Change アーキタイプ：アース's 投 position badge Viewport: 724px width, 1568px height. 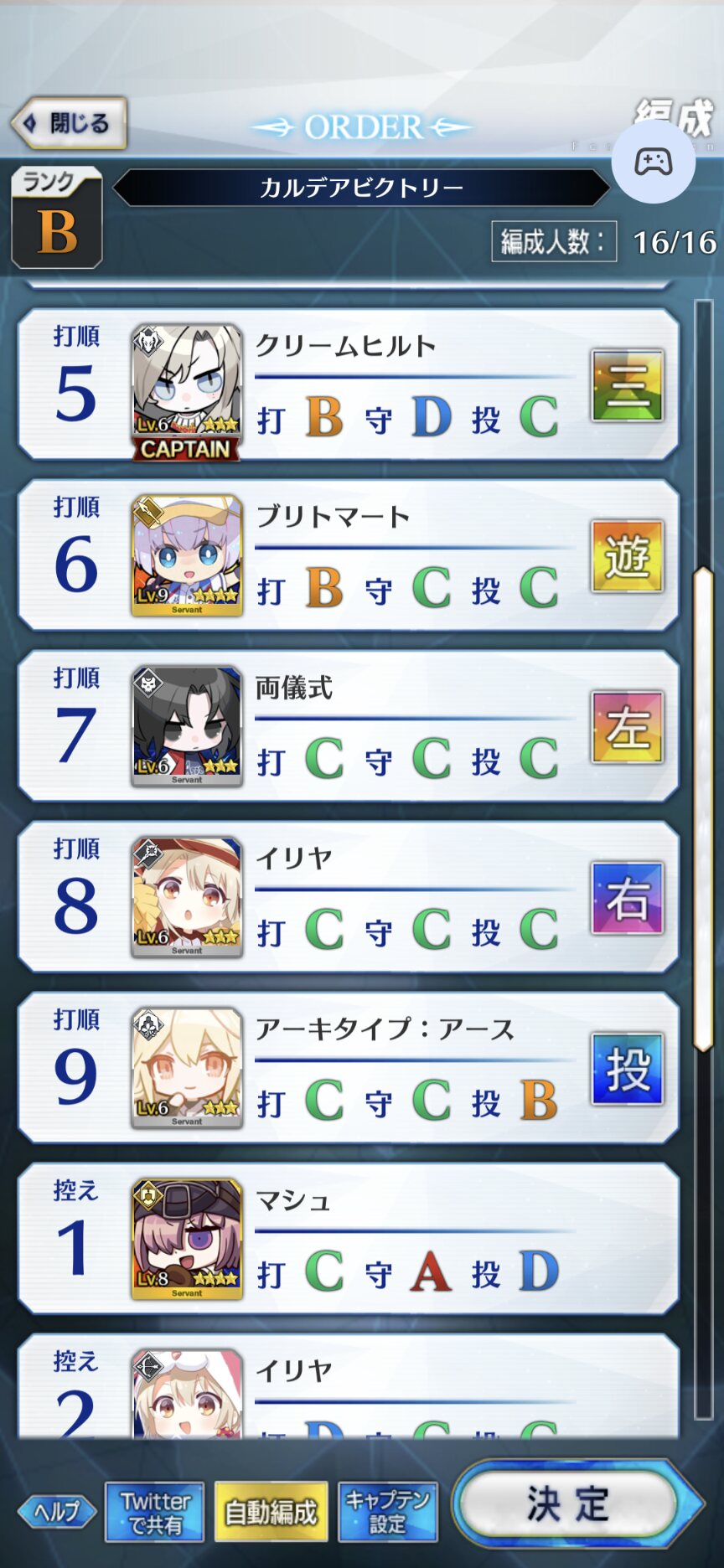(628, 1069)
